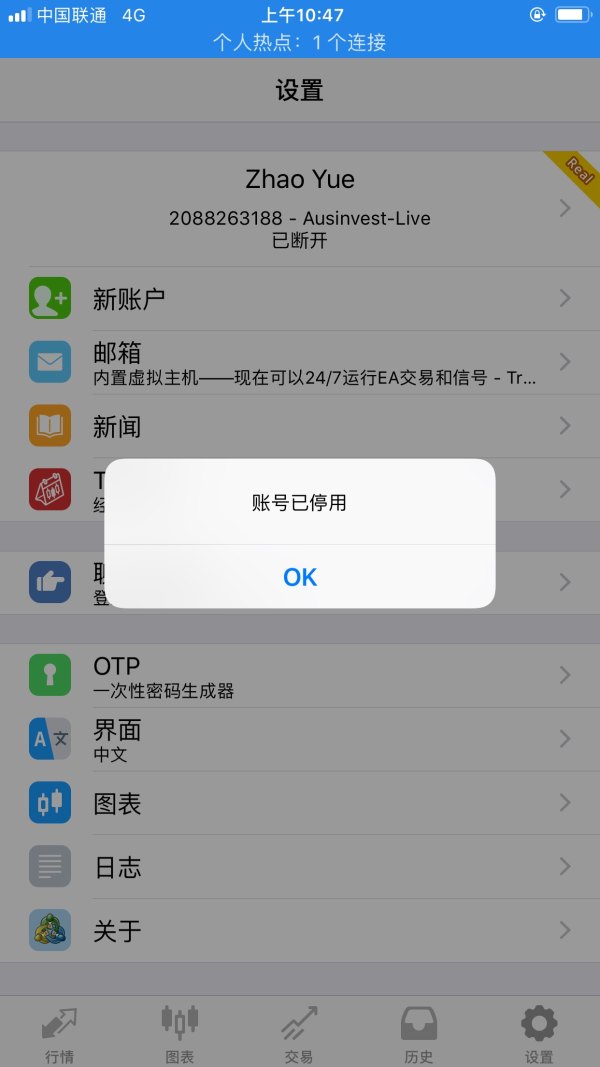Open 界面 language setting

coord(300,739)
